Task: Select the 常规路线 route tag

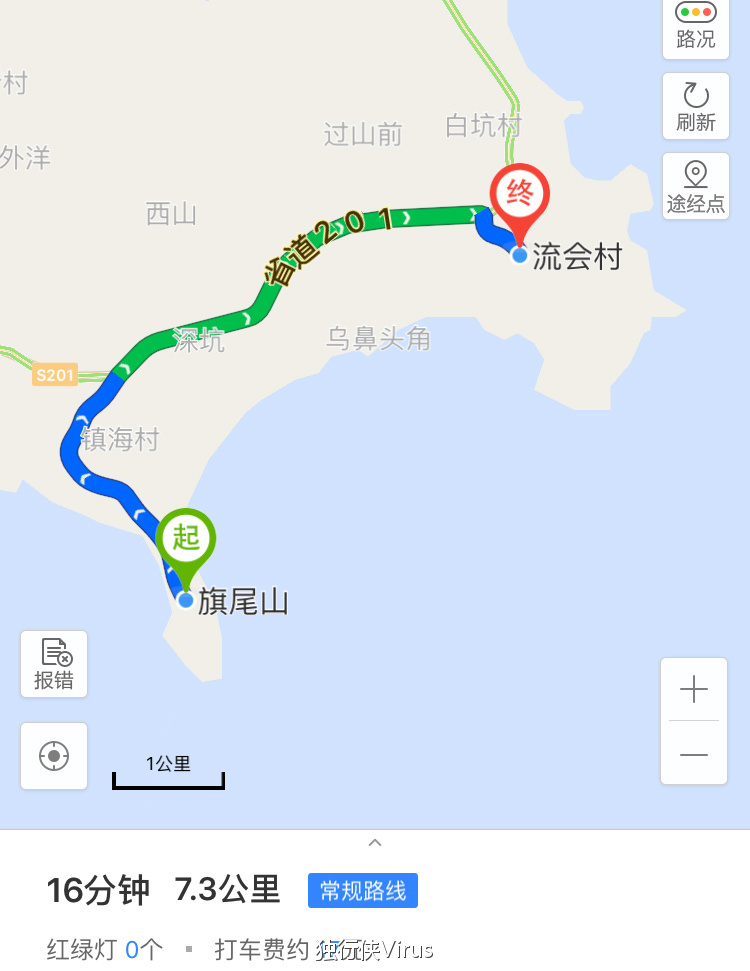Action: 363,890
